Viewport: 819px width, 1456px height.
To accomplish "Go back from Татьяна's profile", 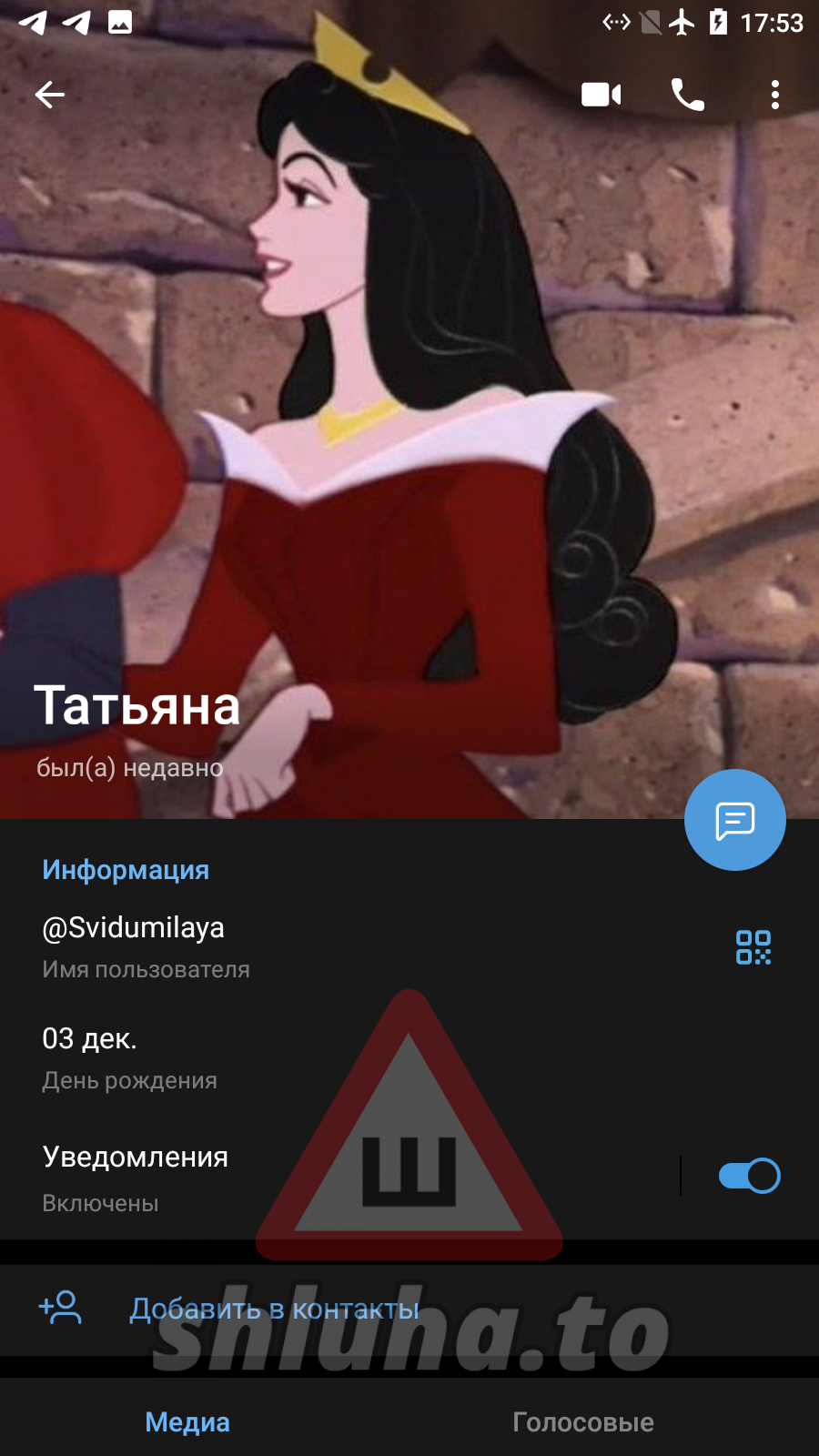I will click(50, 95).
